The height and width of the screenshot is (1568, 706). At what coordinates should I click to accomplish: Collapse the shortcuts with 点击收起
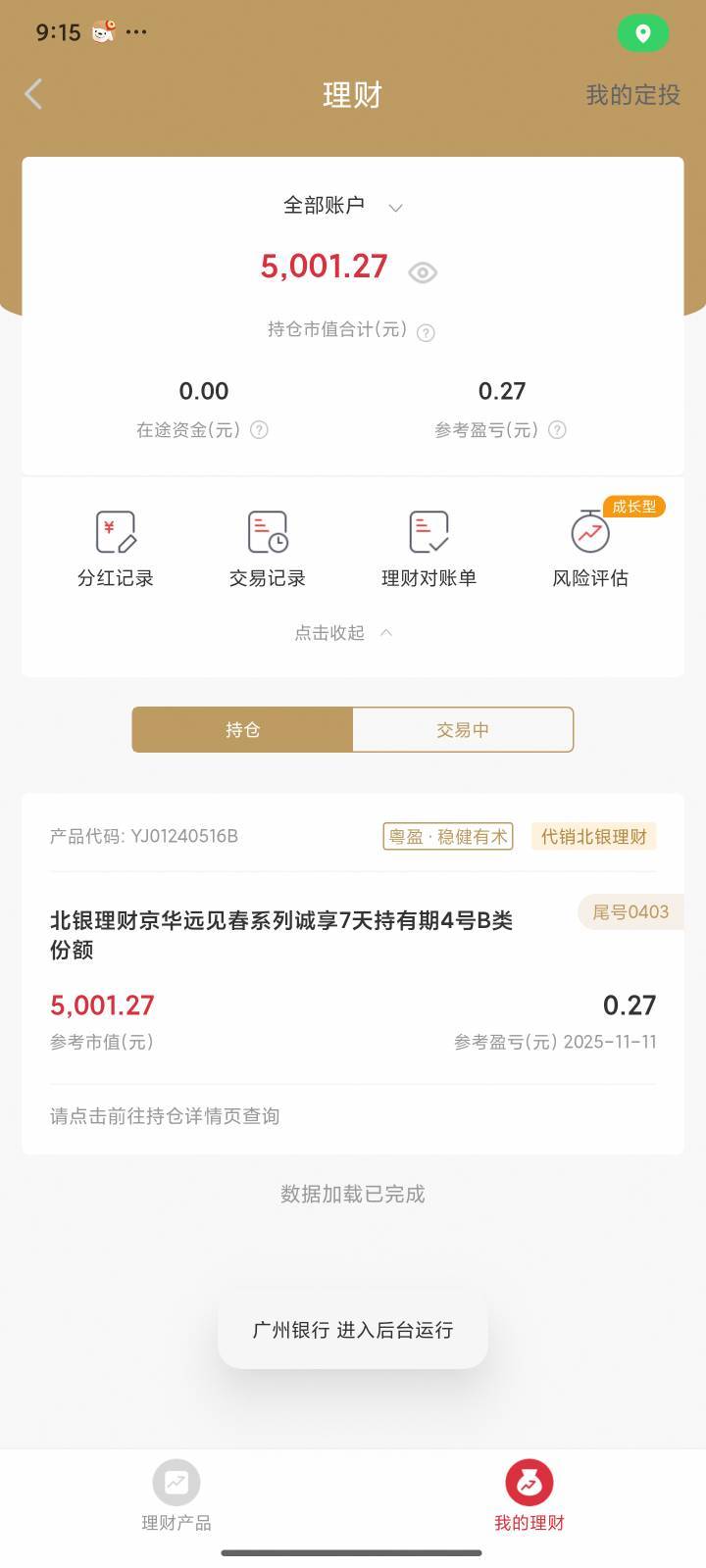coord(343,633)
